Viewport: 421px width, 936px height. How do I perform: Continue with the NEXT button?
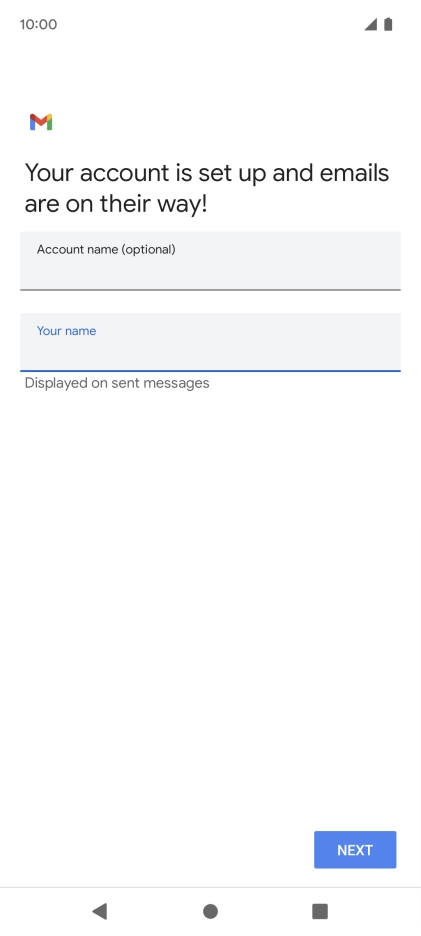[x=355, y=849]
